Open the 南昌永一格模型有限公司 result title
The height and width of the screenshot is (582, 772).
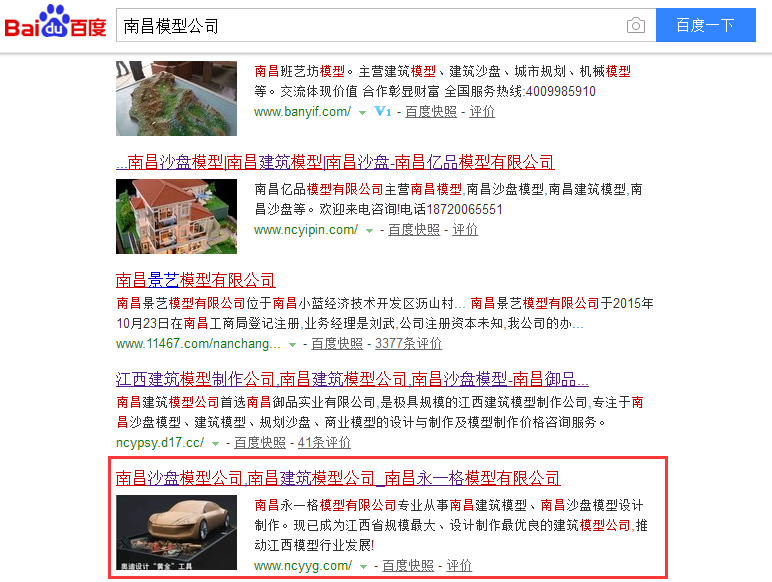click(x=338, y=478)
